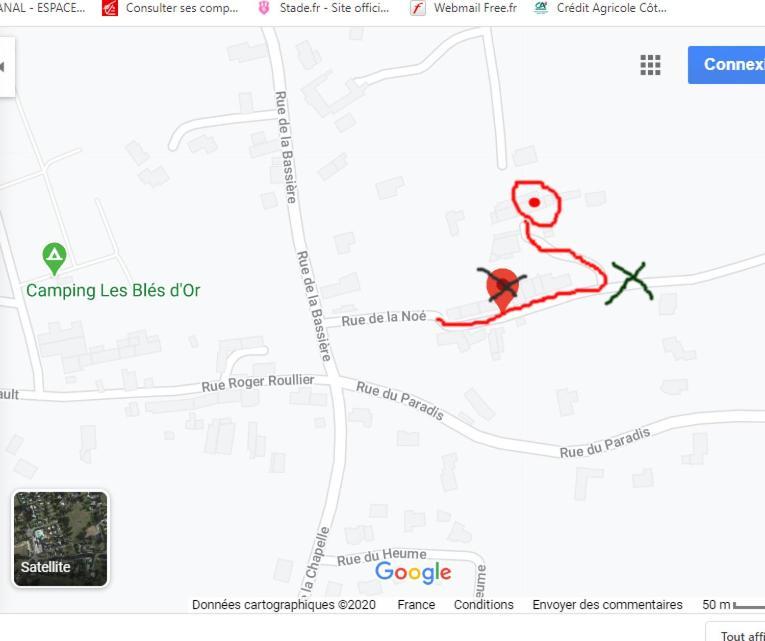Switch to the Satellite map view

60,538
